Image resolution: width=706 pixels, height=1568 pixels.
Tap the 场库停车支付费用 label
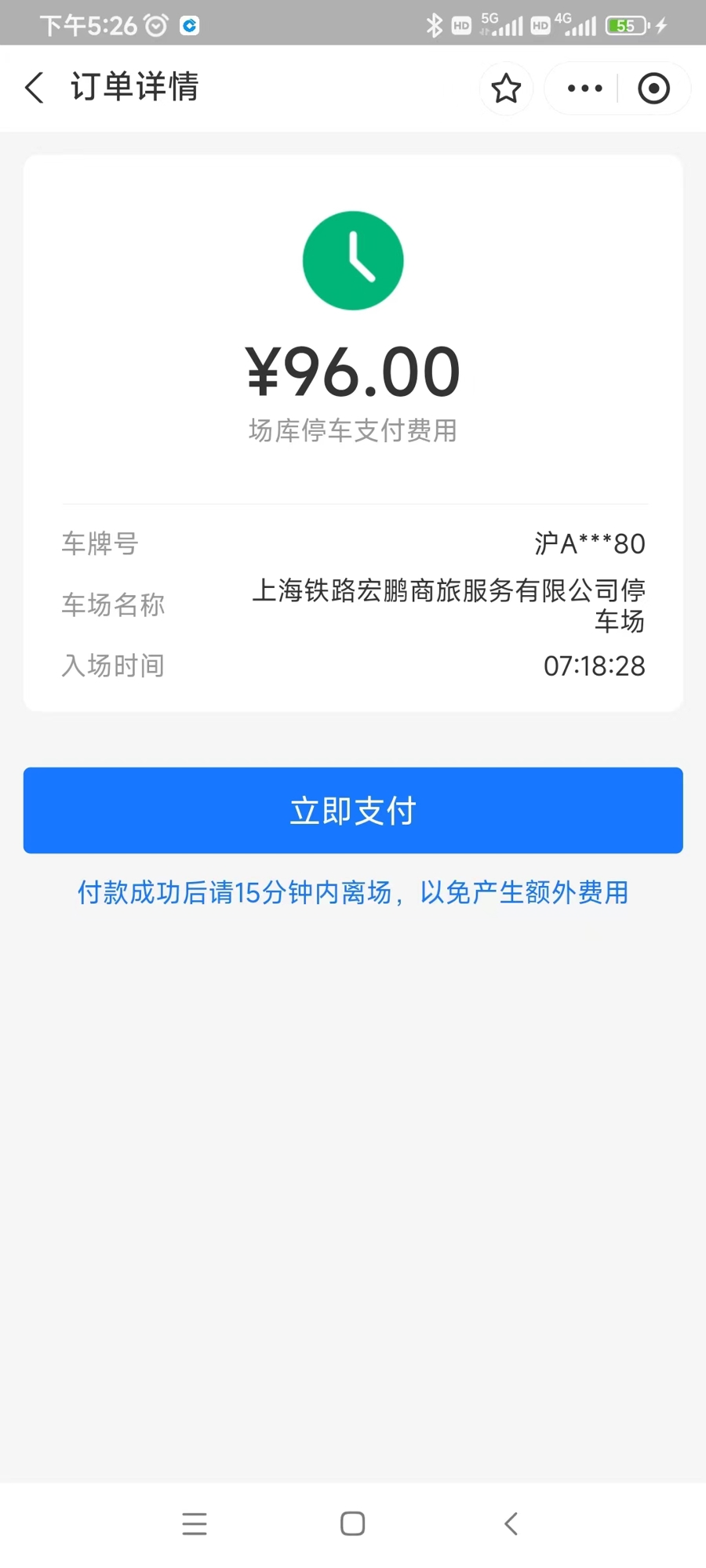click(x=352, y=430)
